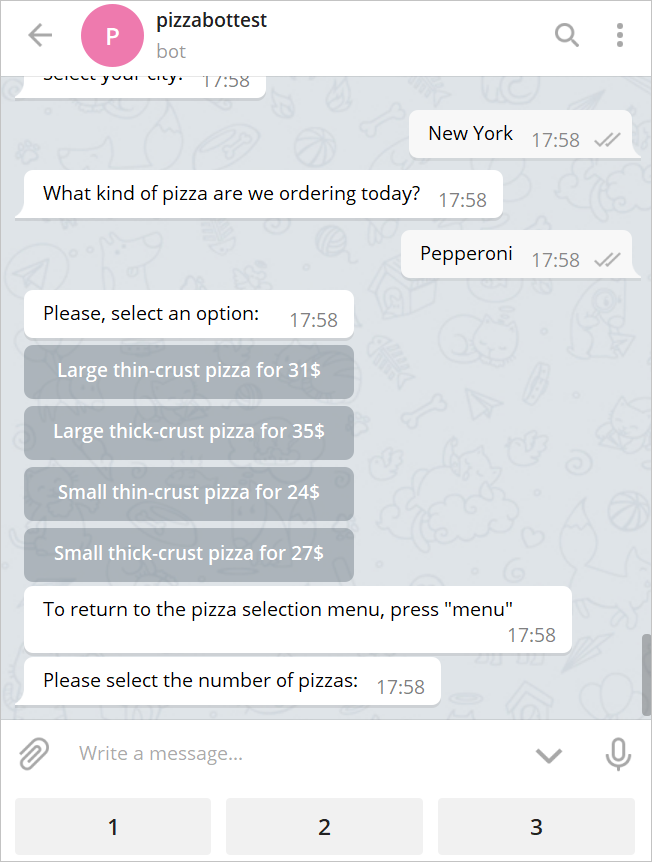The height and width of the screenshot is (862, 652).
Task: Choose Large thin-crust pizza for 31$
Action: coord(189,371)
